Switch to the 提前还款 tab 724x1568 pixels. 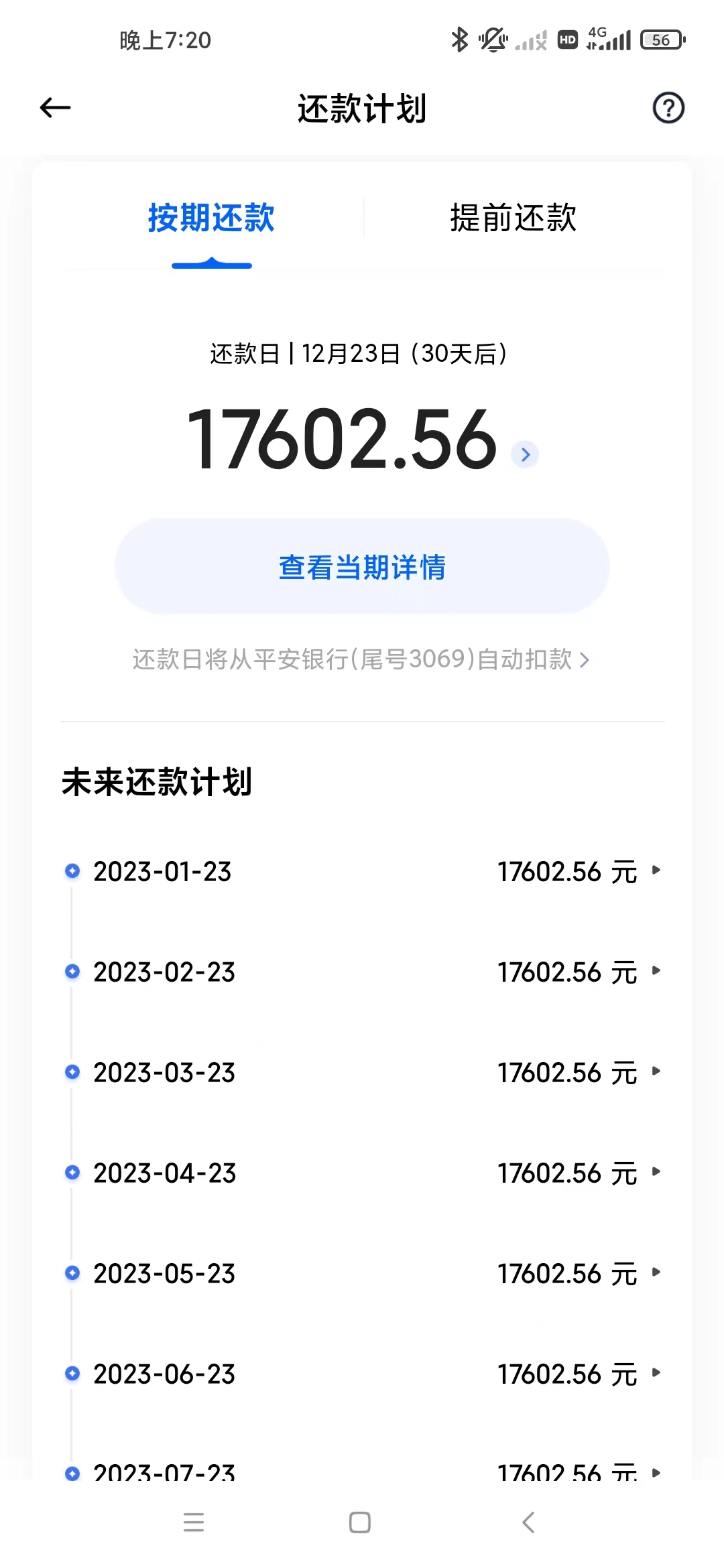coord(513,218)
